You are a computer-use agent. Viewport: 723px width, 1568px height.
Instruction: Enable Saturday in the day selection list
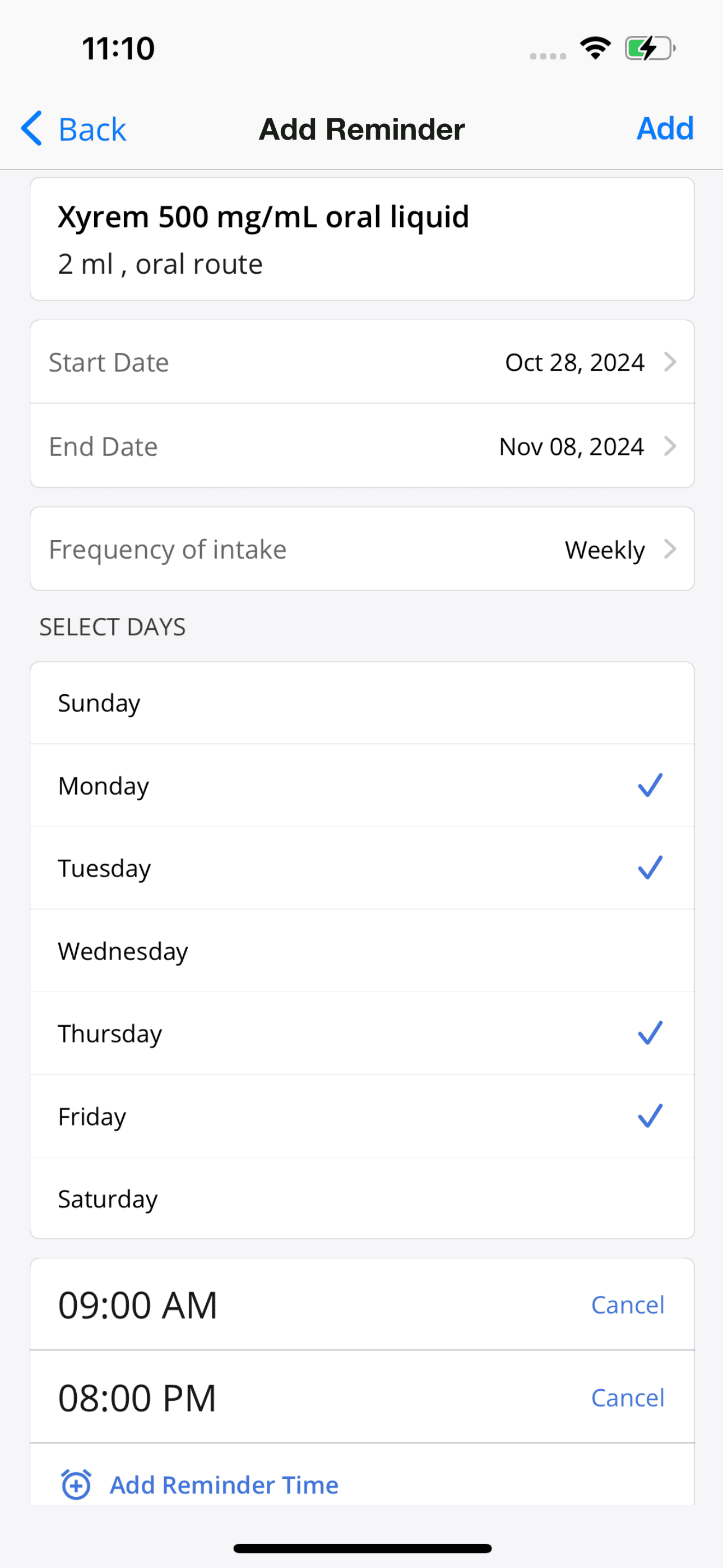[x=361, y=1198]
